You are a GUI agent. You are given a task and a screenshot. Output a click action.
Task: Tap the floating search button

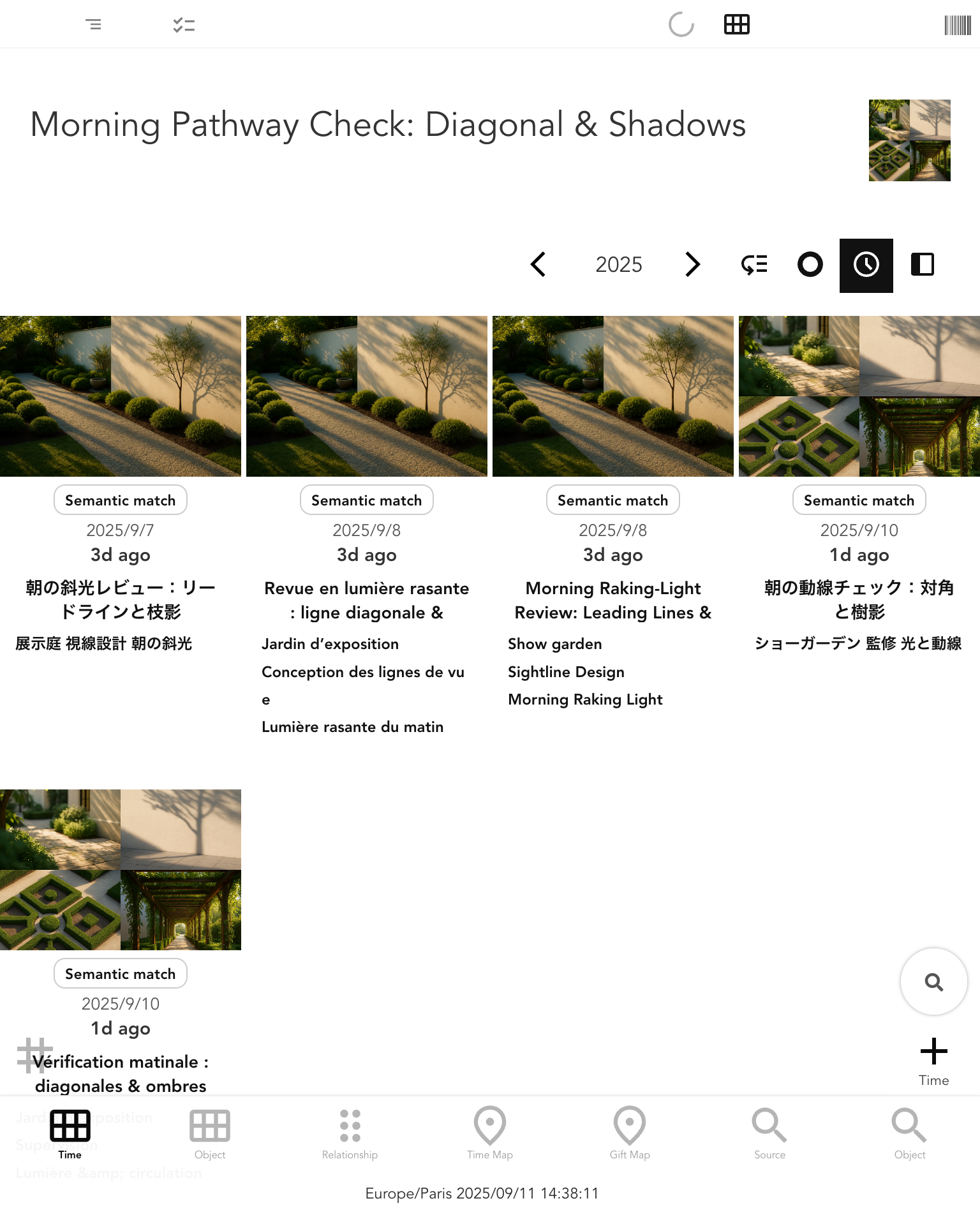click(x=933, y=982)
